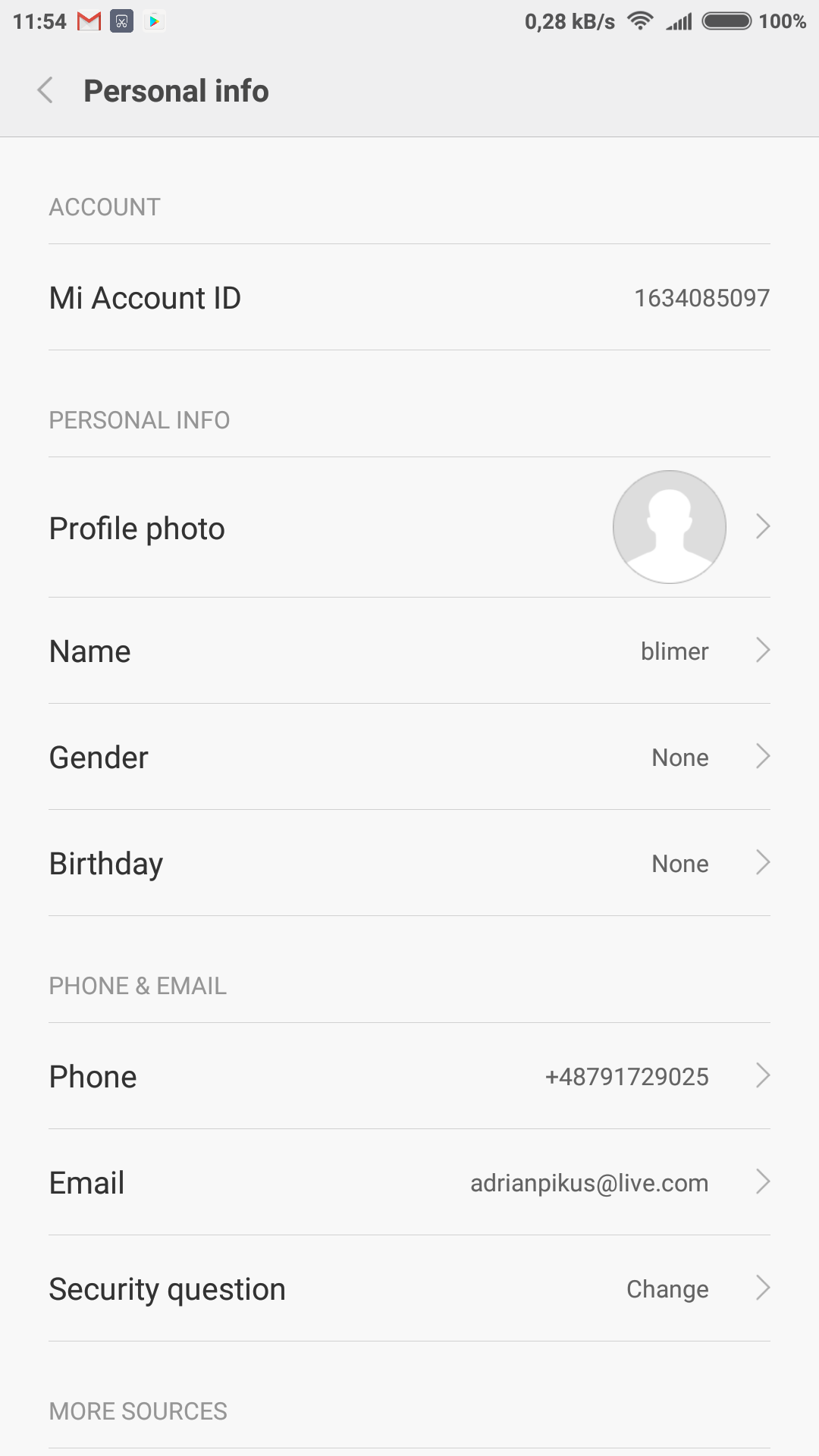Change the Security question
Viewport: 819px width, 1456px height.
(409, 1288)
